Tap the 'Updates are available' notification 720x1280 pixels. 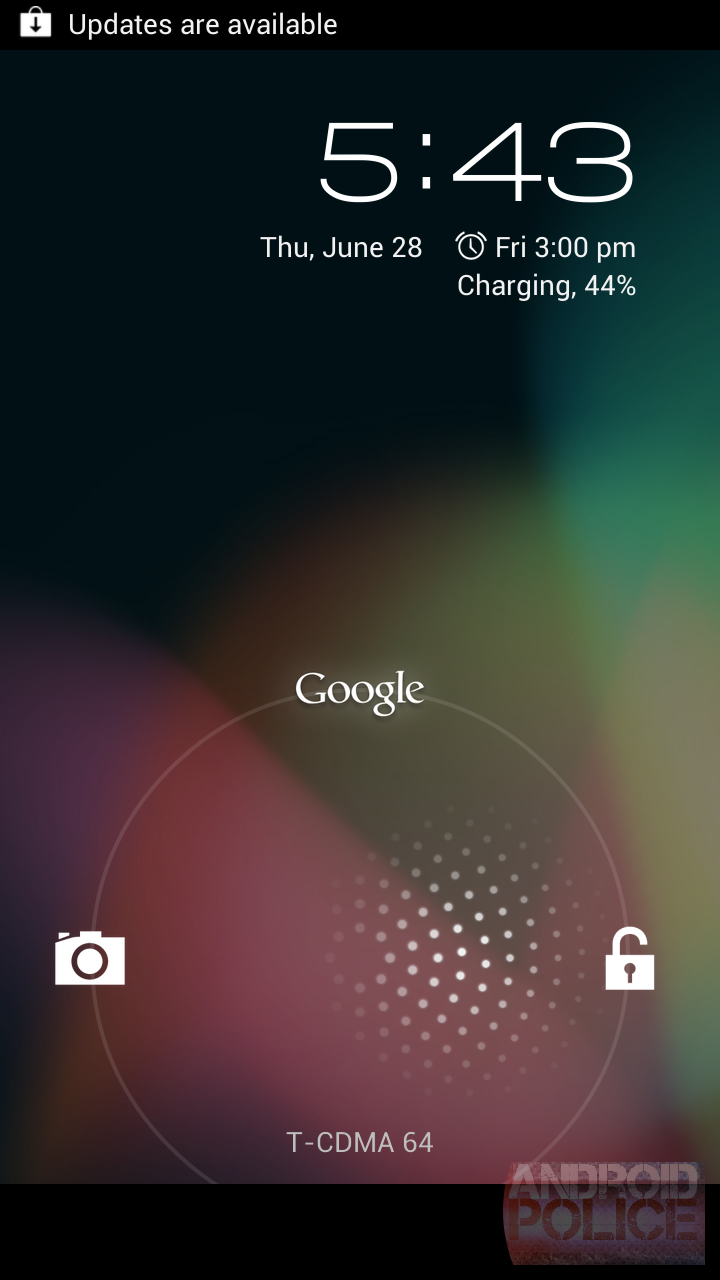(203, 25)
